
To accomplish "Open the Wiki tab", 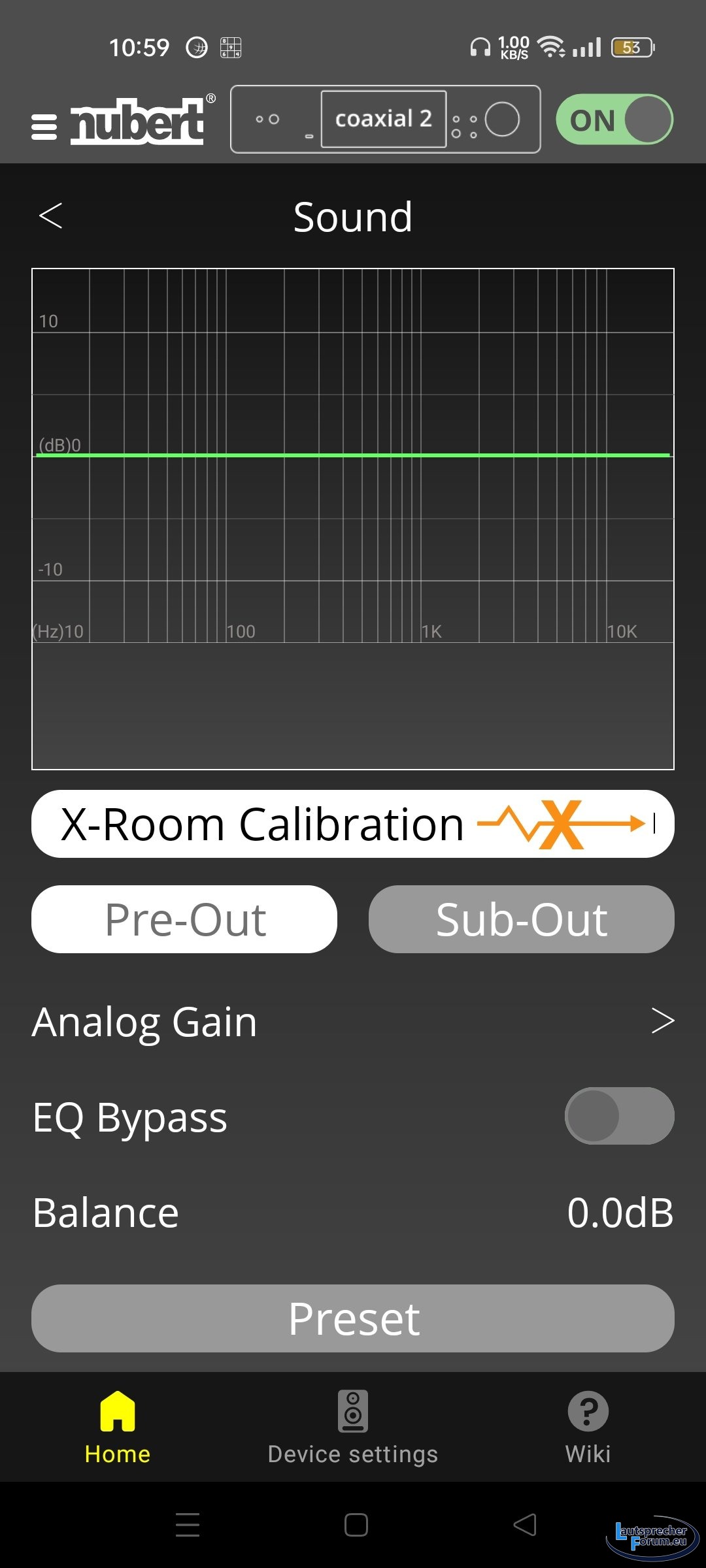I will pos(588,1426).
